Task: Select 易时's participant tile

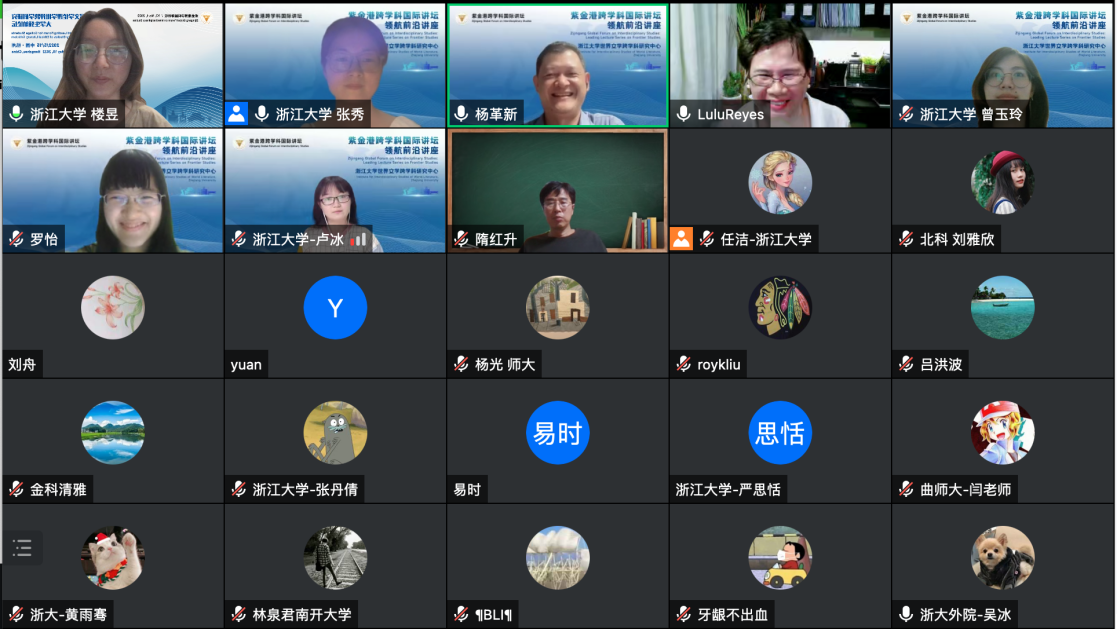Action: pos(557,440)
